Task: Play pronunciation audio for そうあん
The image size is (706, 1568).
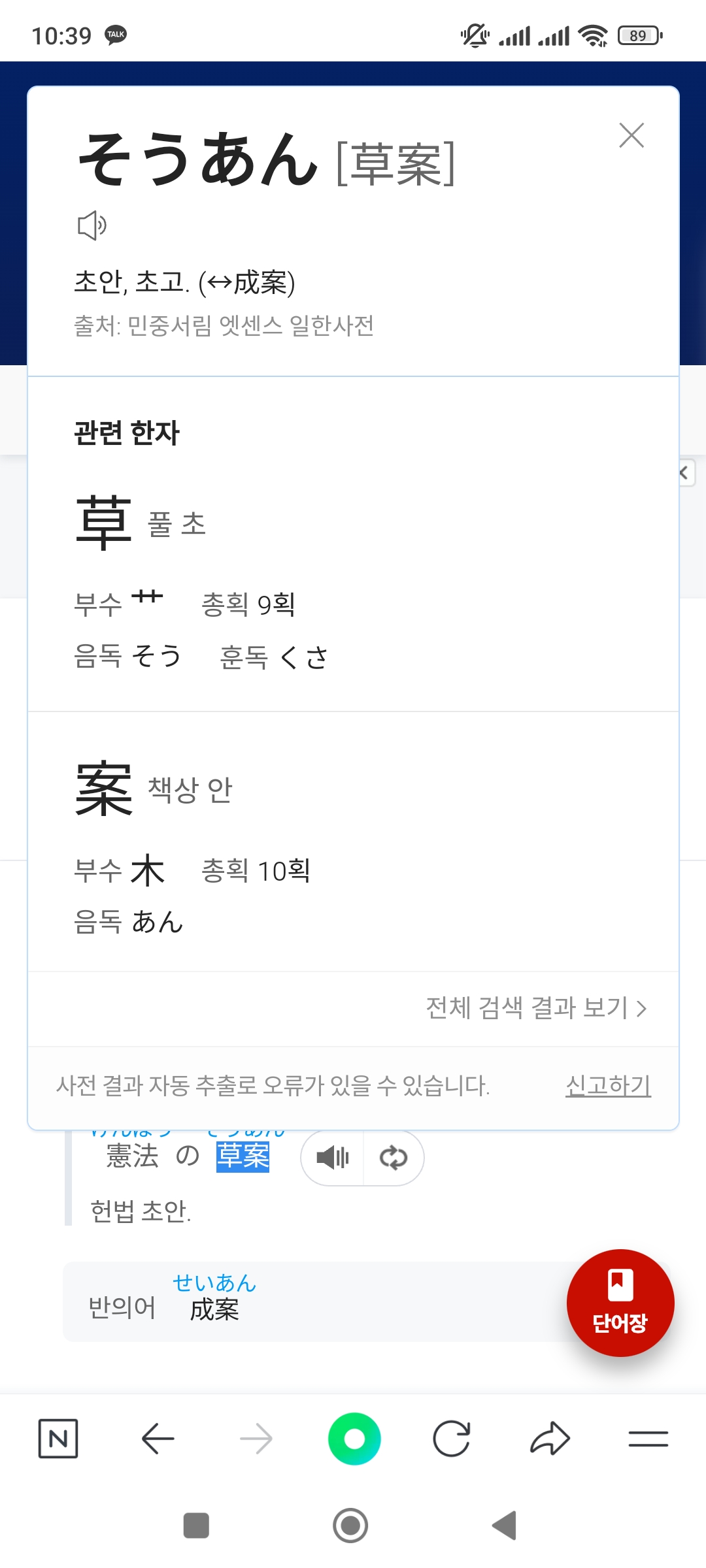Action: (92, 226)
